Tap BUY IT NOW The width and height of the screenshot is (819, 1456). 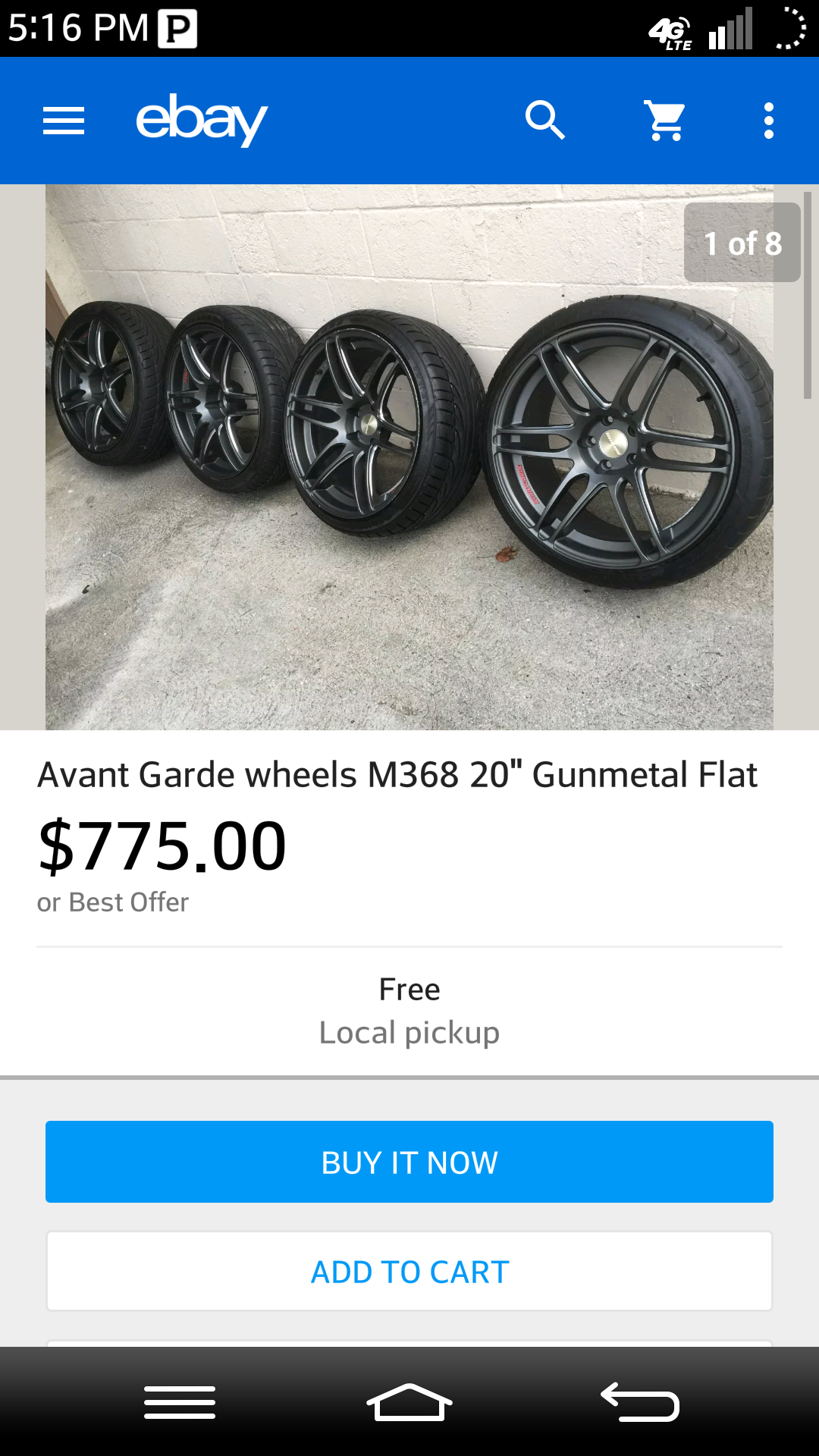coord(409,1161)
